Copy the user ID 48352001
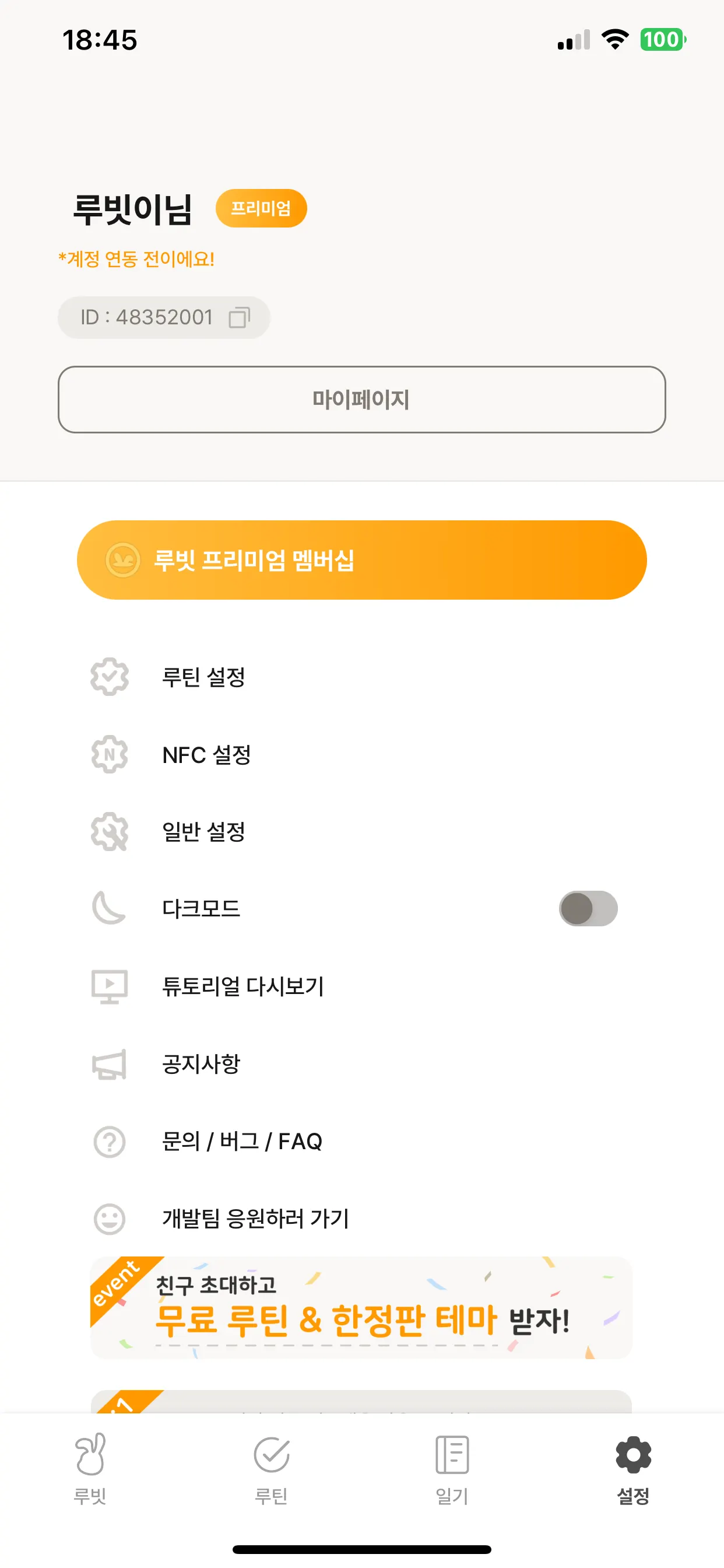Image resolution: width=724 pixels, height=1568 pixels. (x=239, y=317)
